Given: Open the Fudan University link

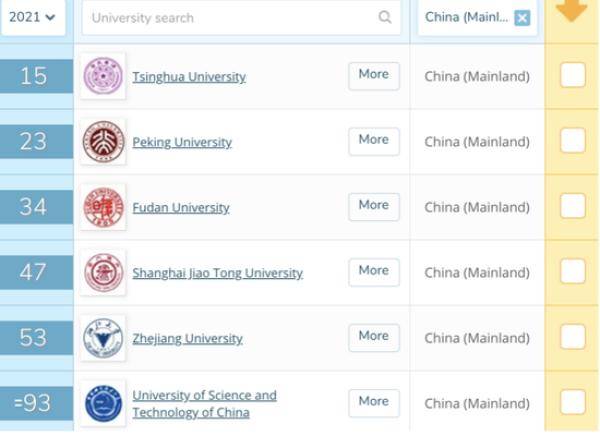Looking at the screenshot, I should click(x=181, y=208).
